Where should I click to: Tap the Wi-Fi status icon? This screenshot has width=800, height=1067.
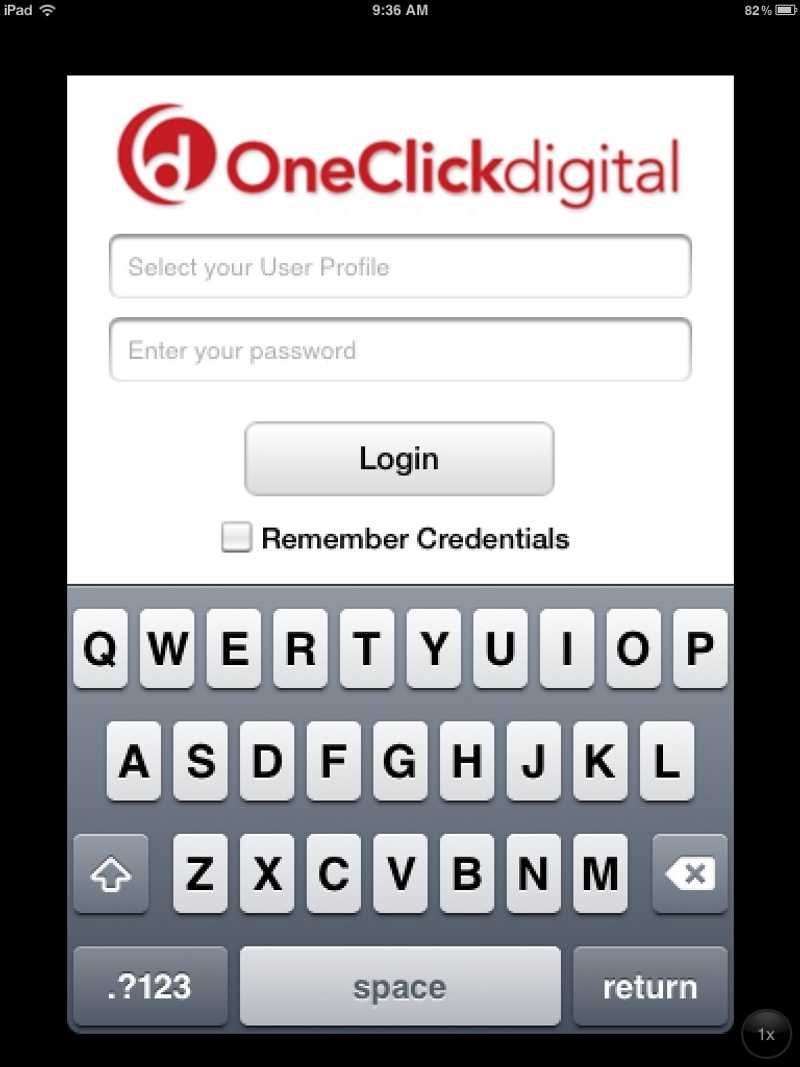(x=48, y=10)
